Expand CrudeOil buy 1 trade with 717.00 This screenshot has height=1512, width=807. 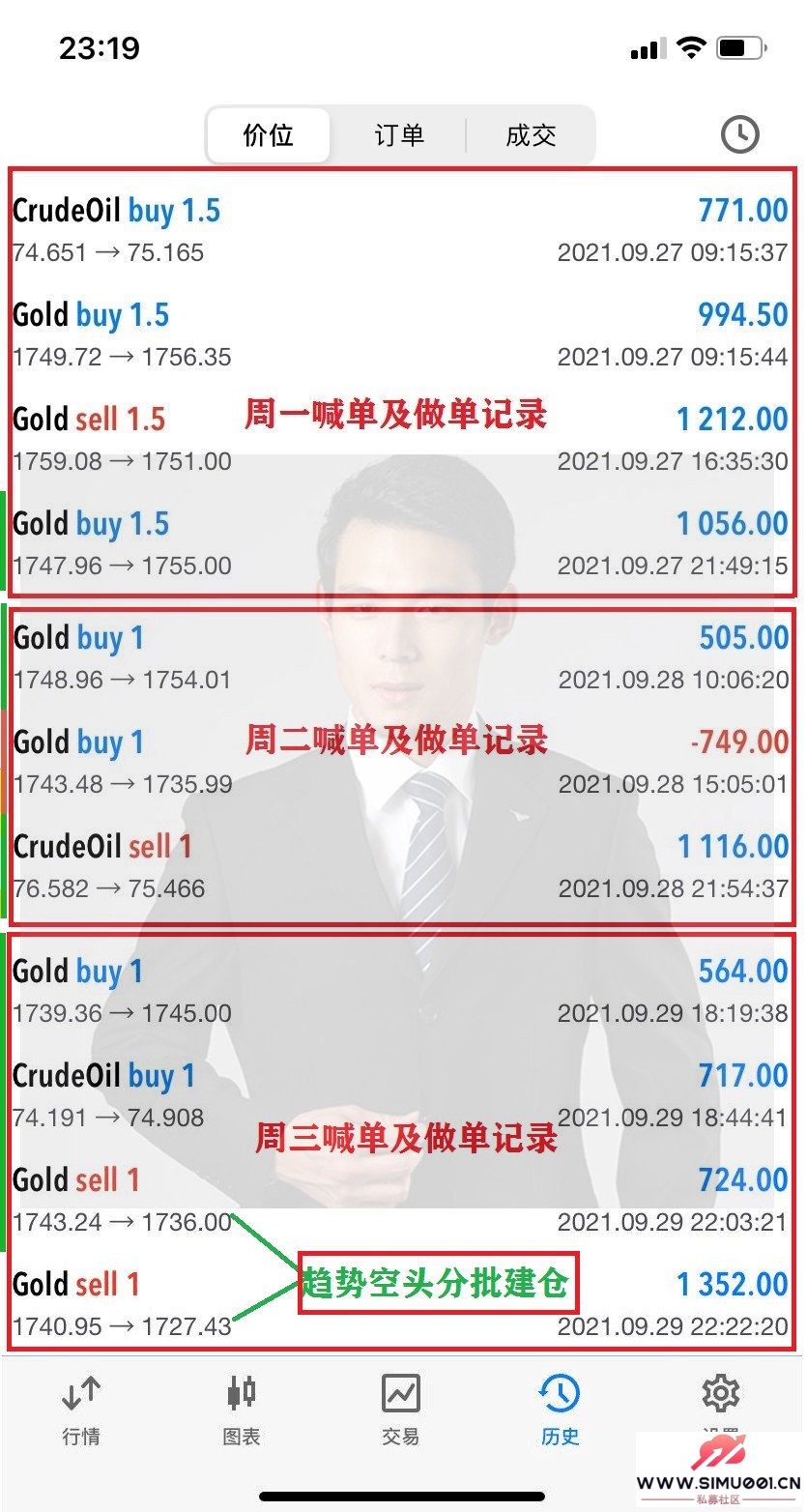tap(400, 1095)
